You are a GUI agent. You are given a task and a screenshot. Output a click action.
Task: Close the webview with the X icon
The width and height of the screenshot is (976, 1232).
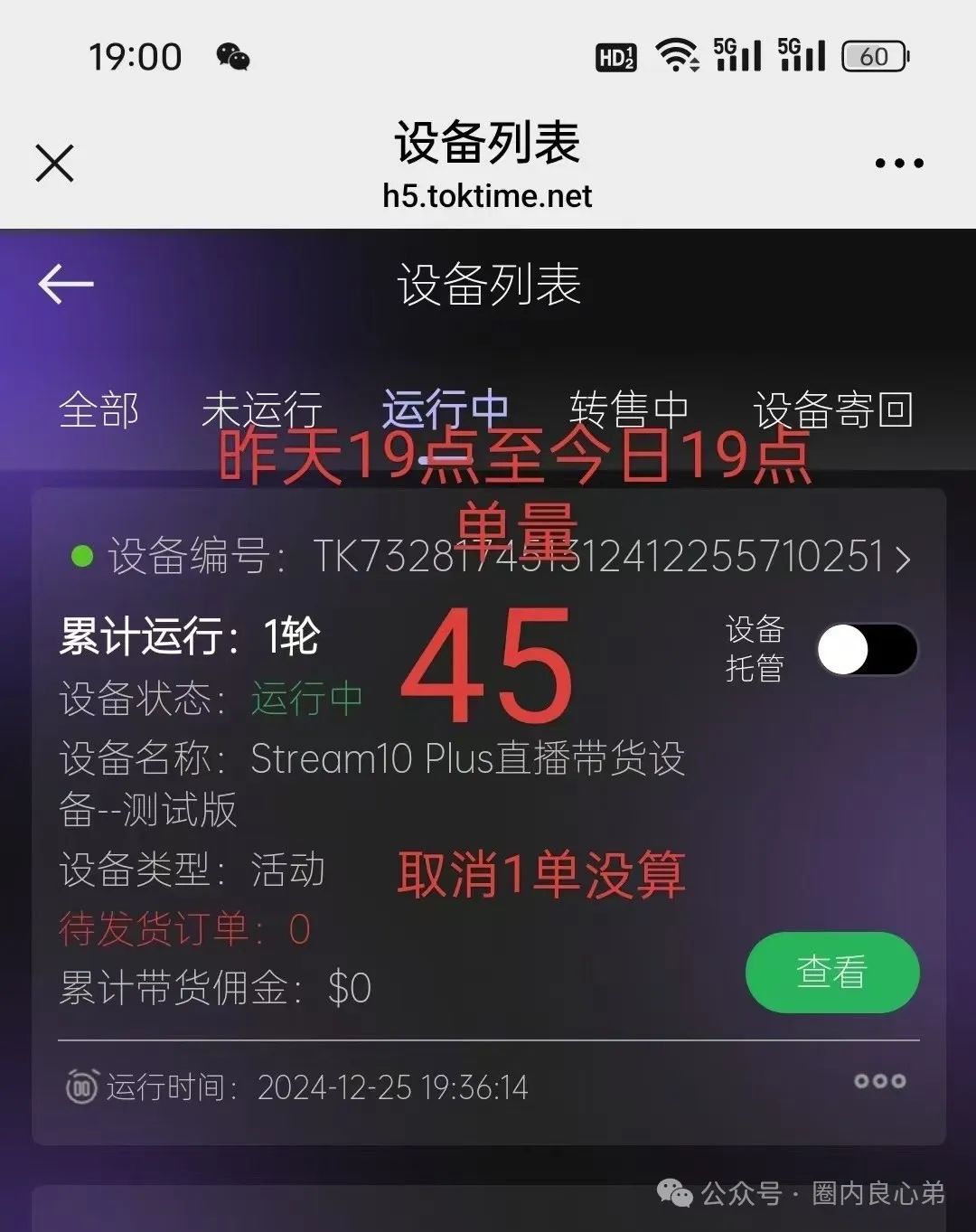pos(54,164)
